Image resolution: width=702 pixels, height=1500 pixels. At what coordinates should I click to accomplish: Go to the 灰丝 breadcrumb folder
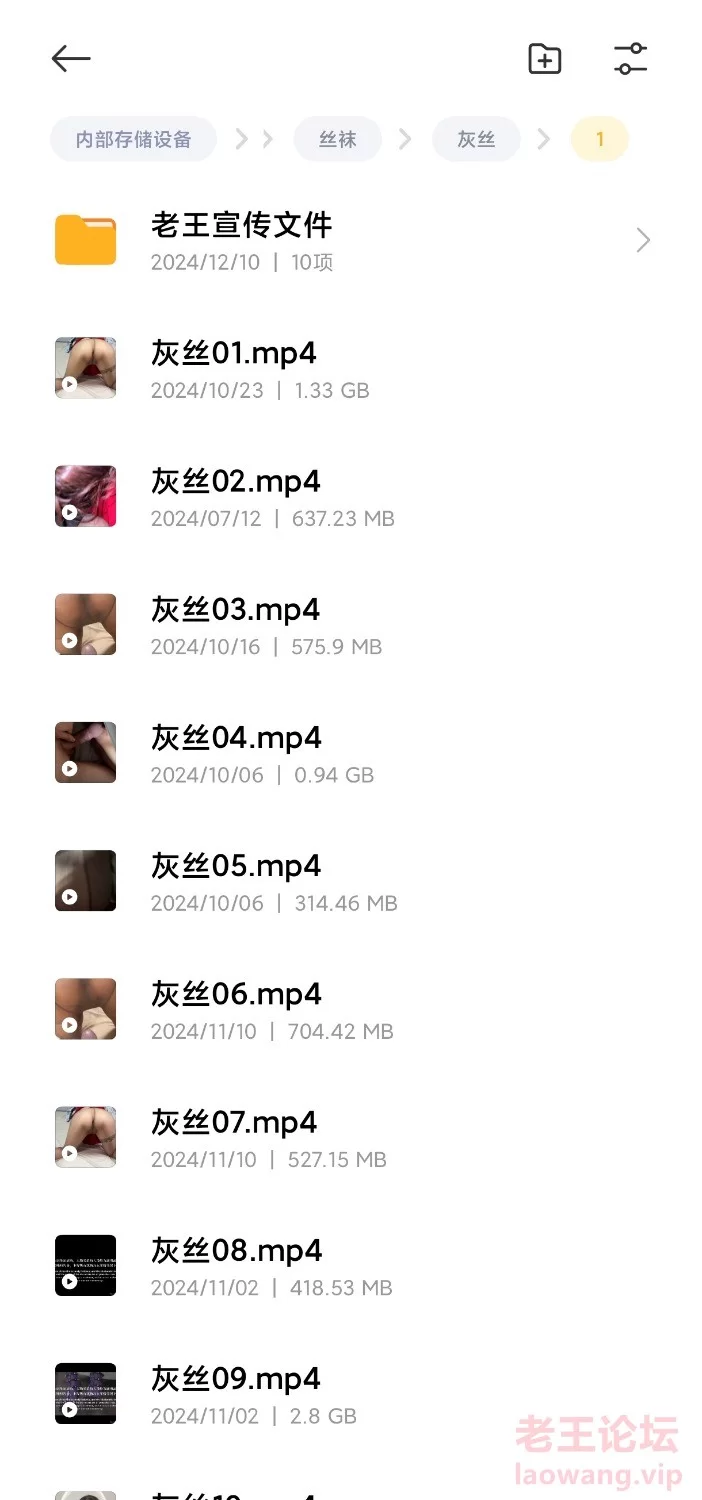[476, 139]
